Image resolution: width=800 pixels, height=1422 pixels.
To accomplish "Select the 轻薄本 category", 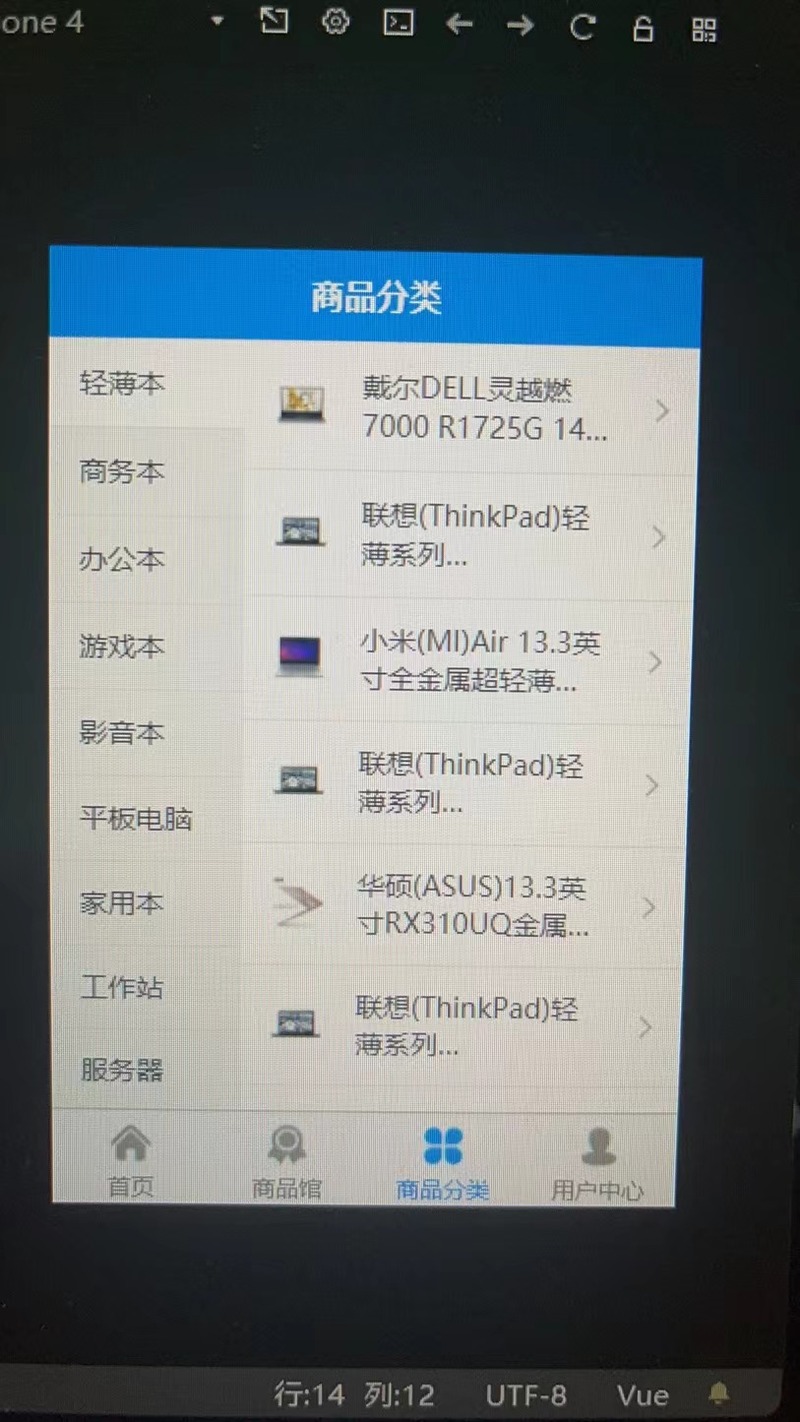I will click(123, 384).
